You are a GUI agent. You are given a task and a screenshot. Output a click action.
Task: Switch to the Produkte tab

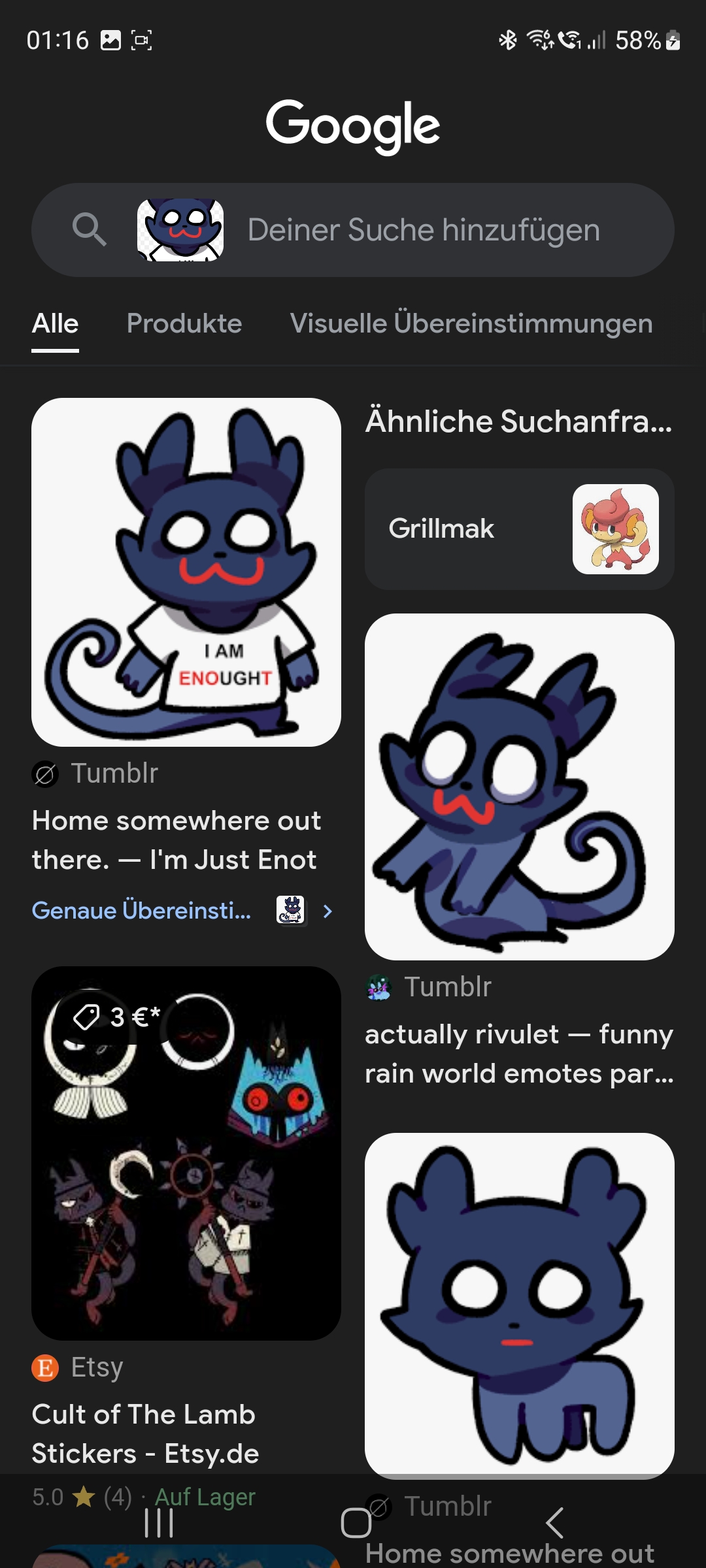click(184, 324)
